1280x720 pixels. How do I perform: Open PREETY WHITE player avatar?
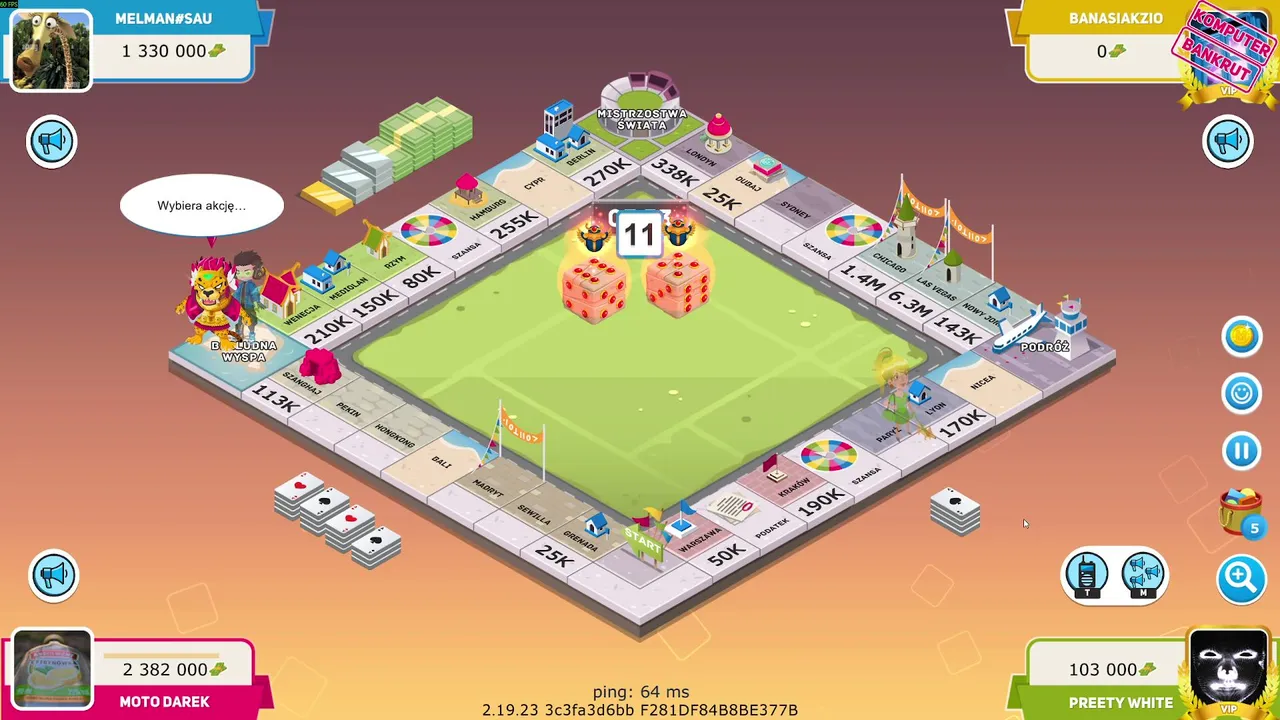coord(1228,668)
